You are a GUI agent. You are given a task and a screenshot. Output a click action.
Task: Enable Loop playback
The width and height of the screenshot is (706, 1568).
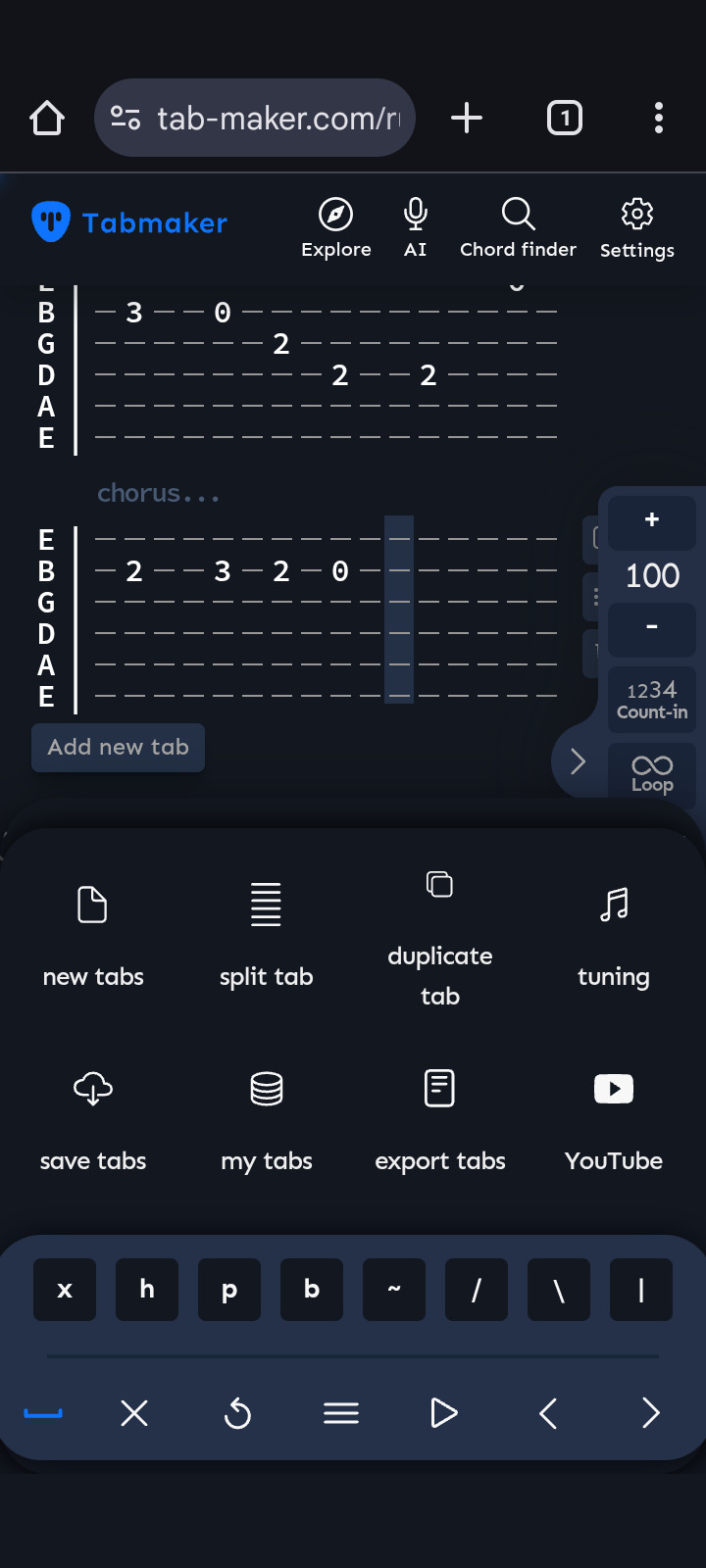point(652,773)
